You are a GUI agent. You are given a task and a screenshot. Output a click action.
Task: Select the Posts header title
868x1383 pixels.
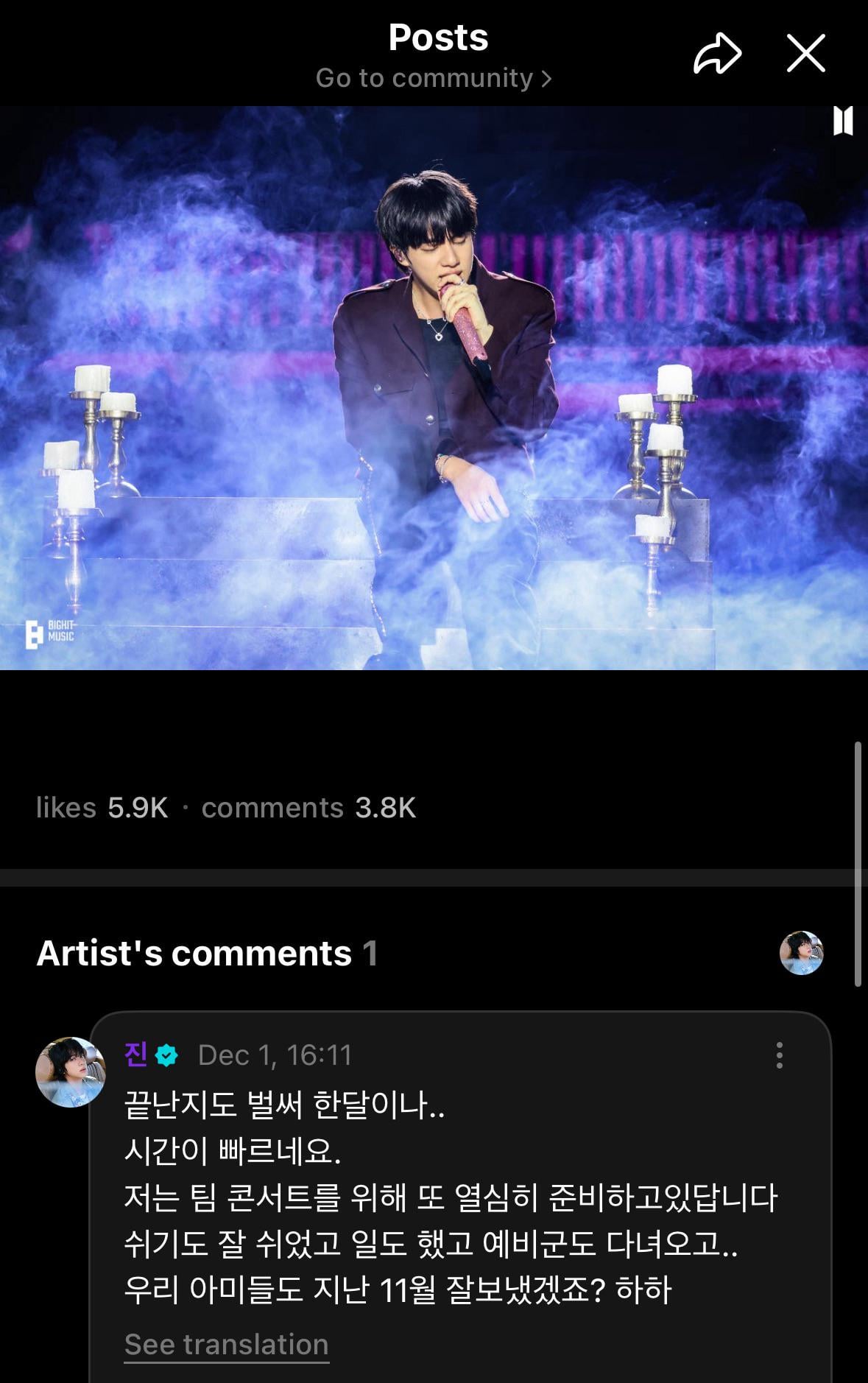tap(434, 38)
